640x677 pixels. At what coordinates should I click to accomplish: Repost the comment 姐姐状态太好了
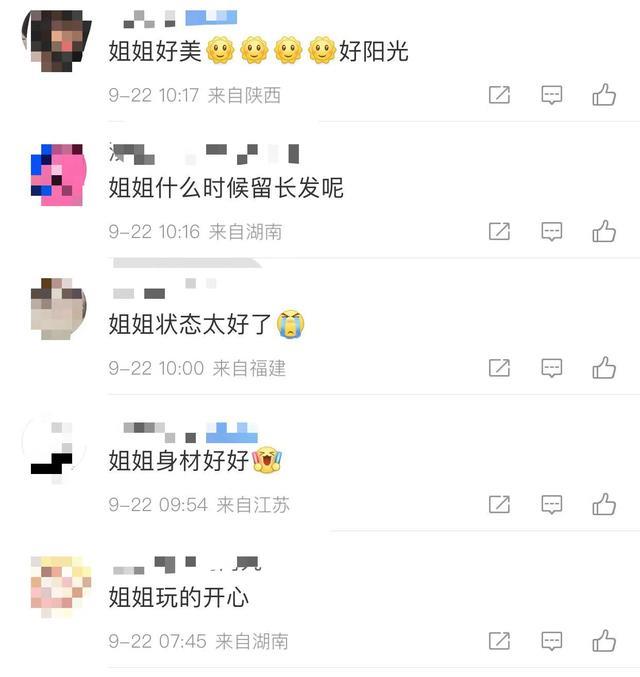pos(499,368)
